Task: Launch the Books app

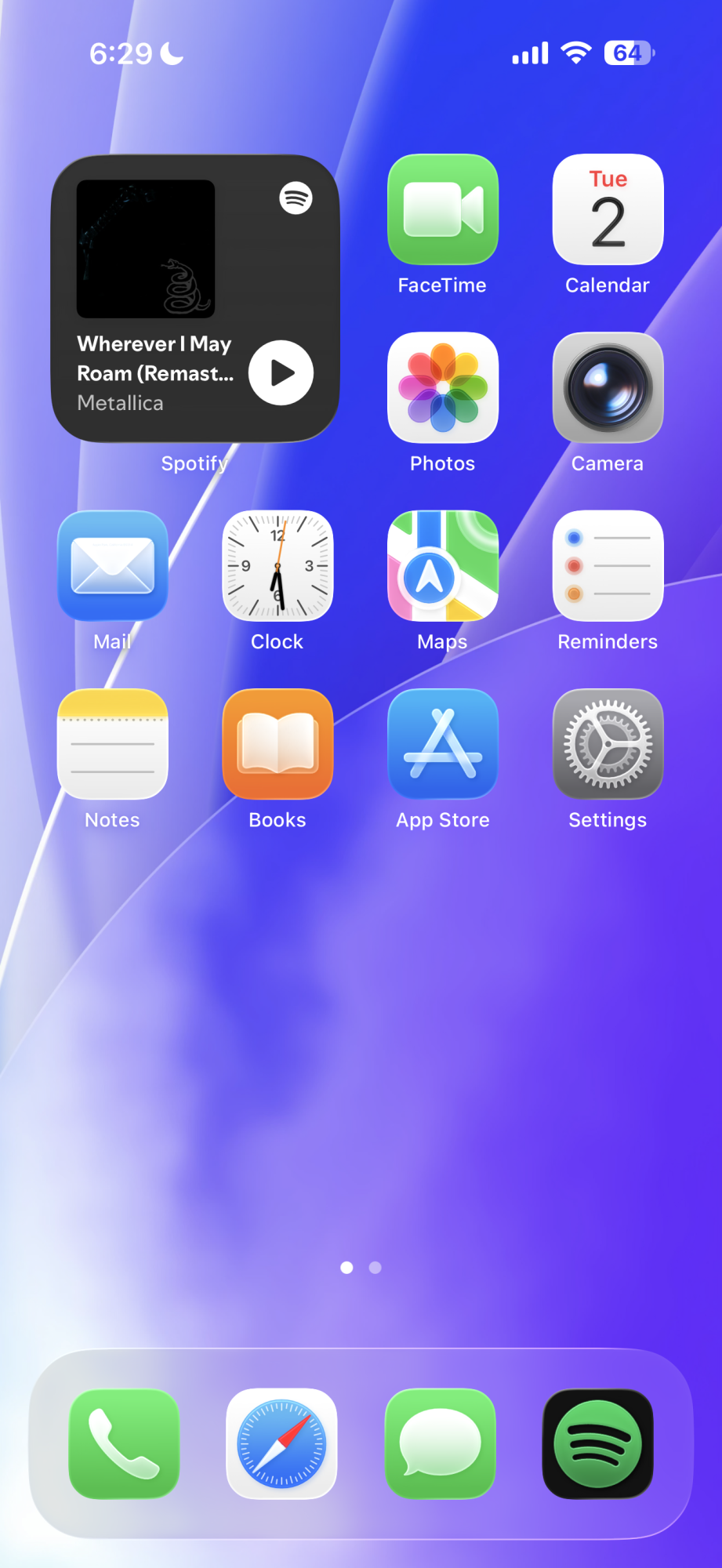Action: [x=278, y=744]
